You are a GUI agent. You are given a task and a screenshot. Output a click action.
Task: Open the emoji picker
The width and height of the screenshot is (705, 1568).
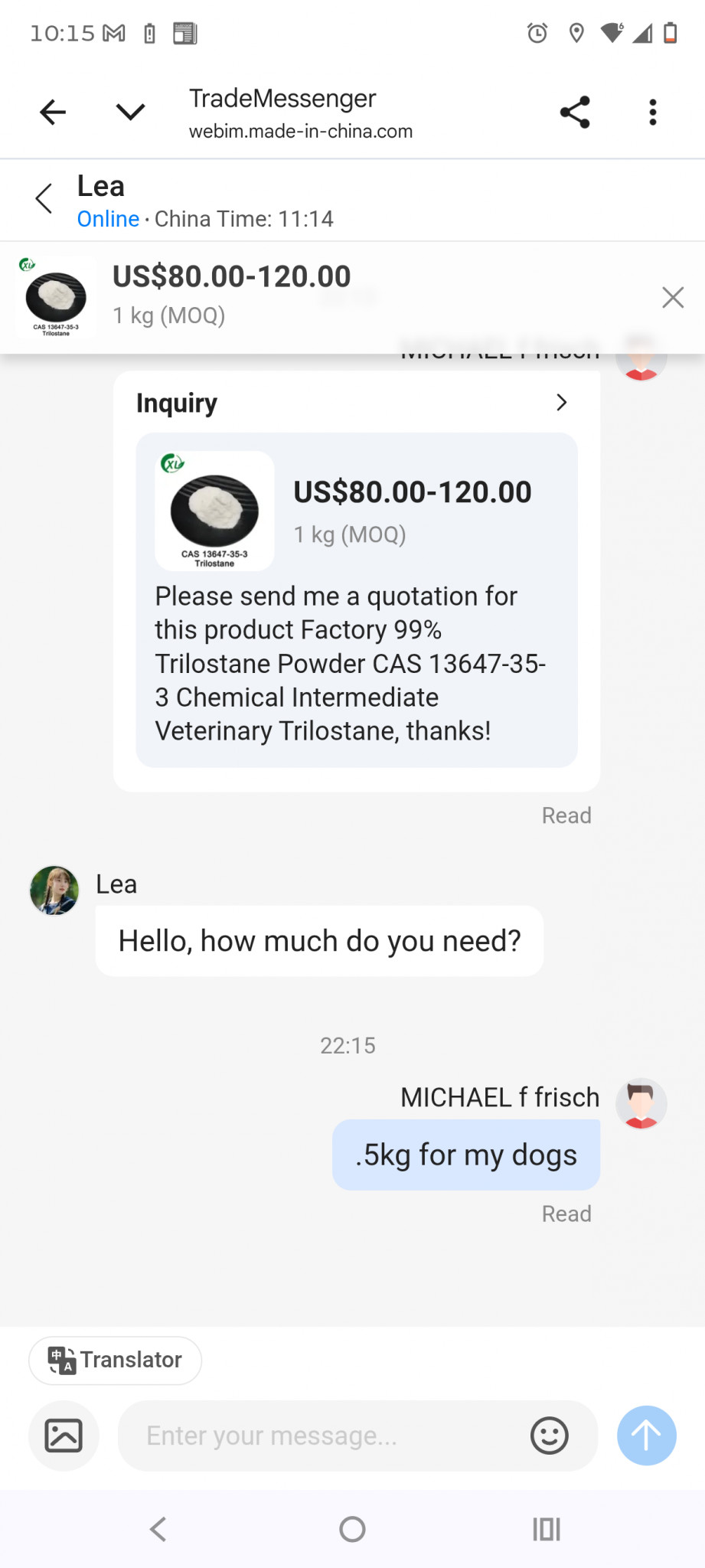pyautogui.click(x=549, y=1436)
